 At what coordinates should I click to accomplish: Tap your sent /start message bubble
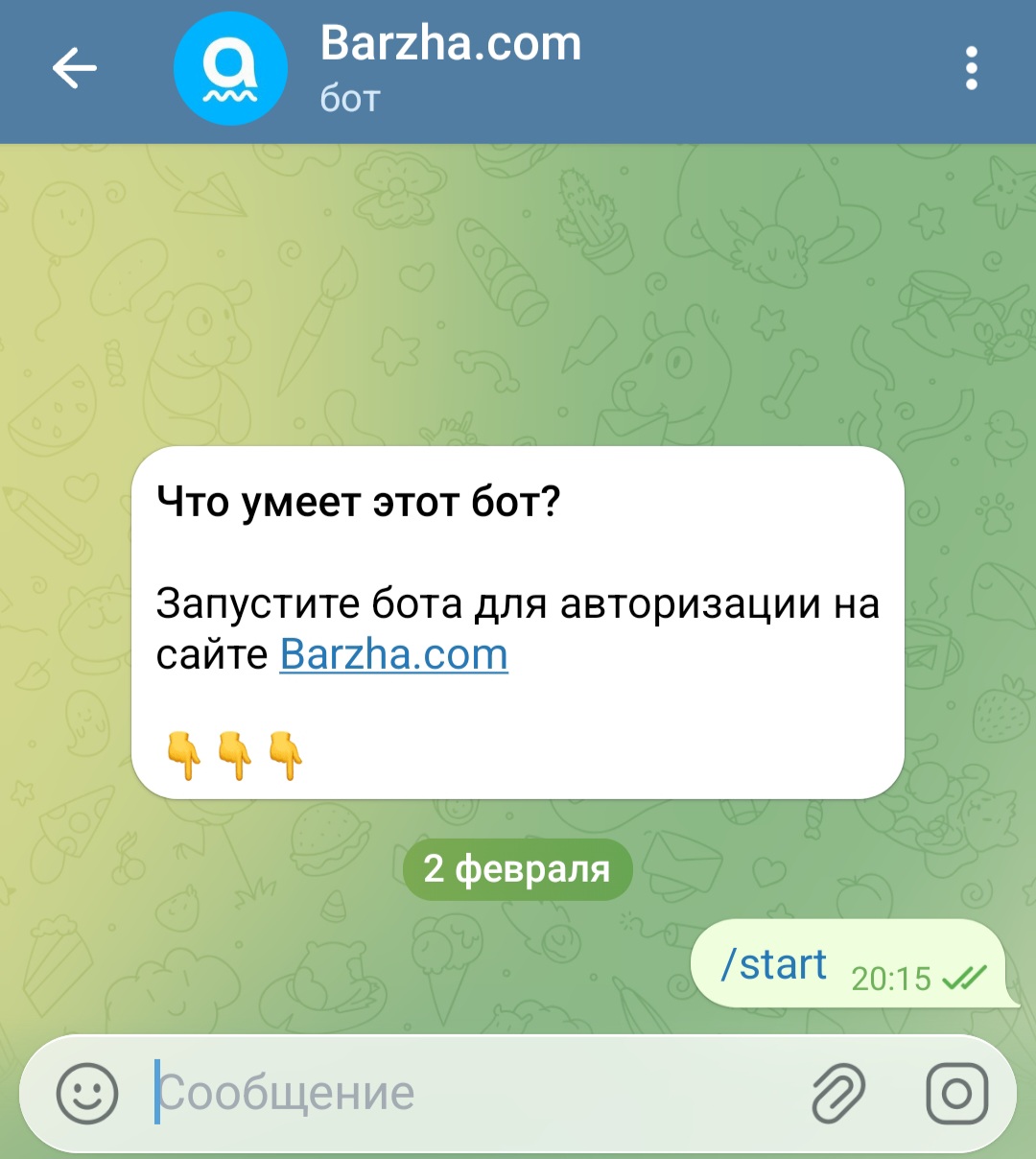(x=849, y=966)
